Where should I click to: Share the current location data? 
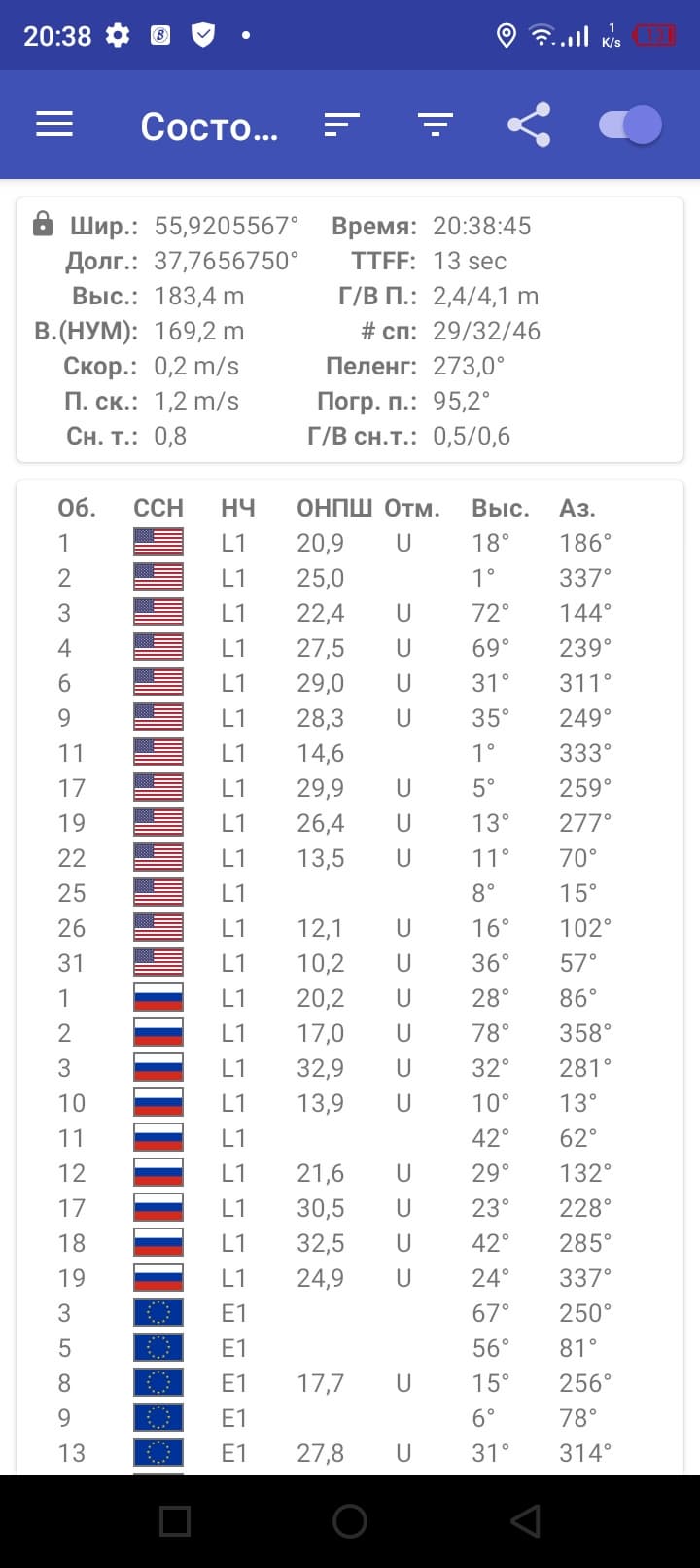[x=528, y=125]
